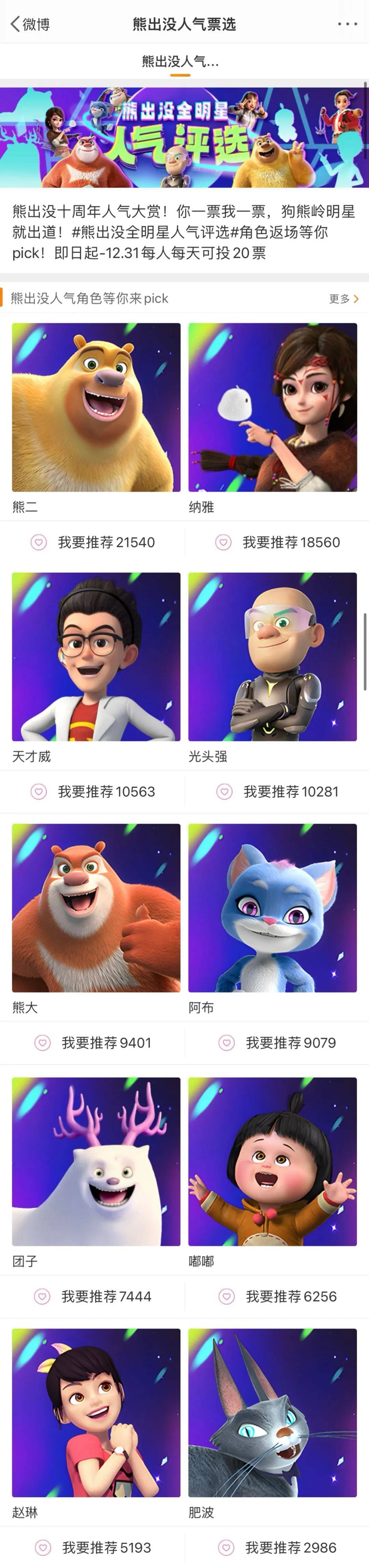View 纳雅's character picture
This screenshot has width=369, height=1568.
(272, 407)
